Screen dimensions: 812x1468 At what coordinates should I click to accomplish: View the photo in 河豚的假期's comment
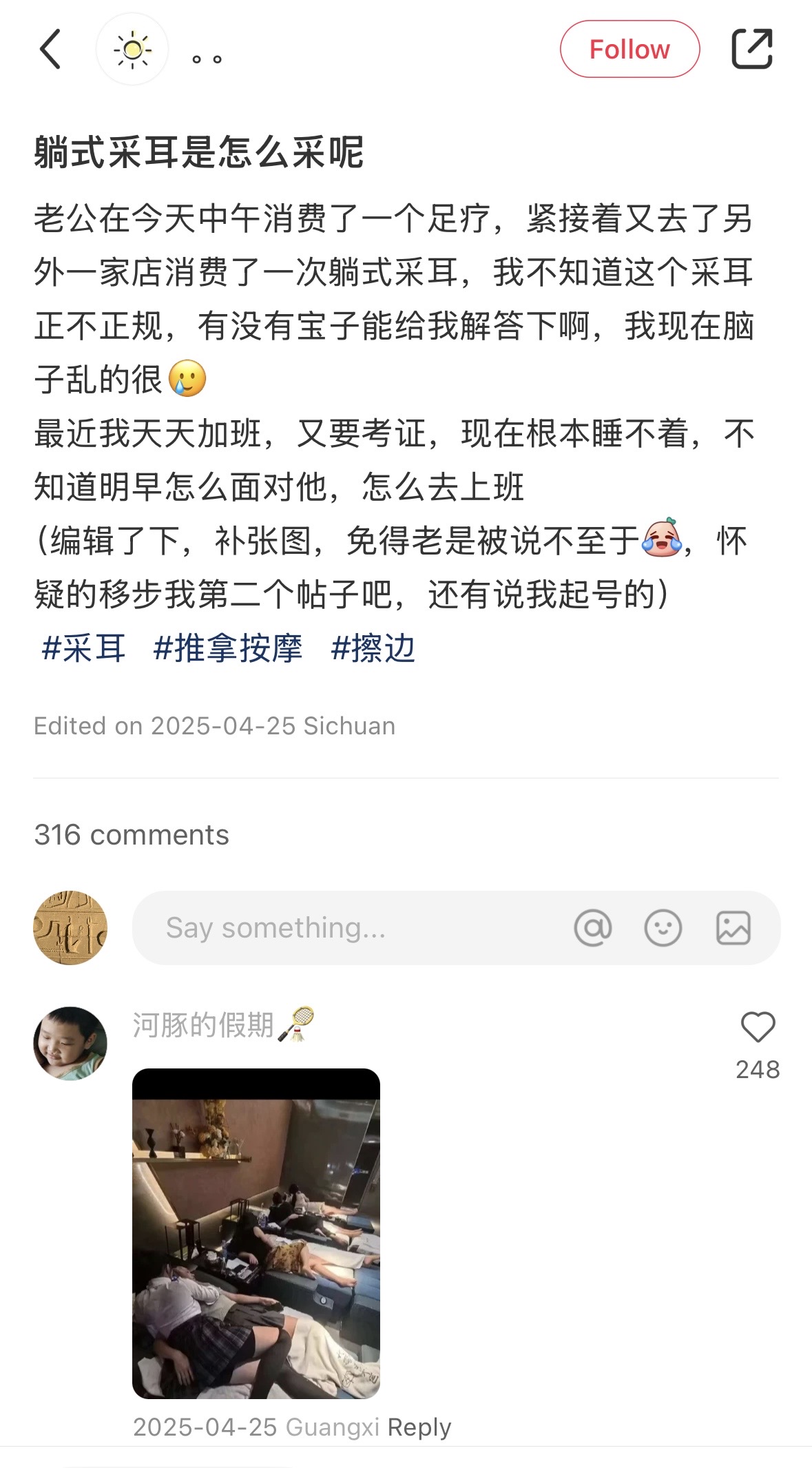pos(256,1233)
